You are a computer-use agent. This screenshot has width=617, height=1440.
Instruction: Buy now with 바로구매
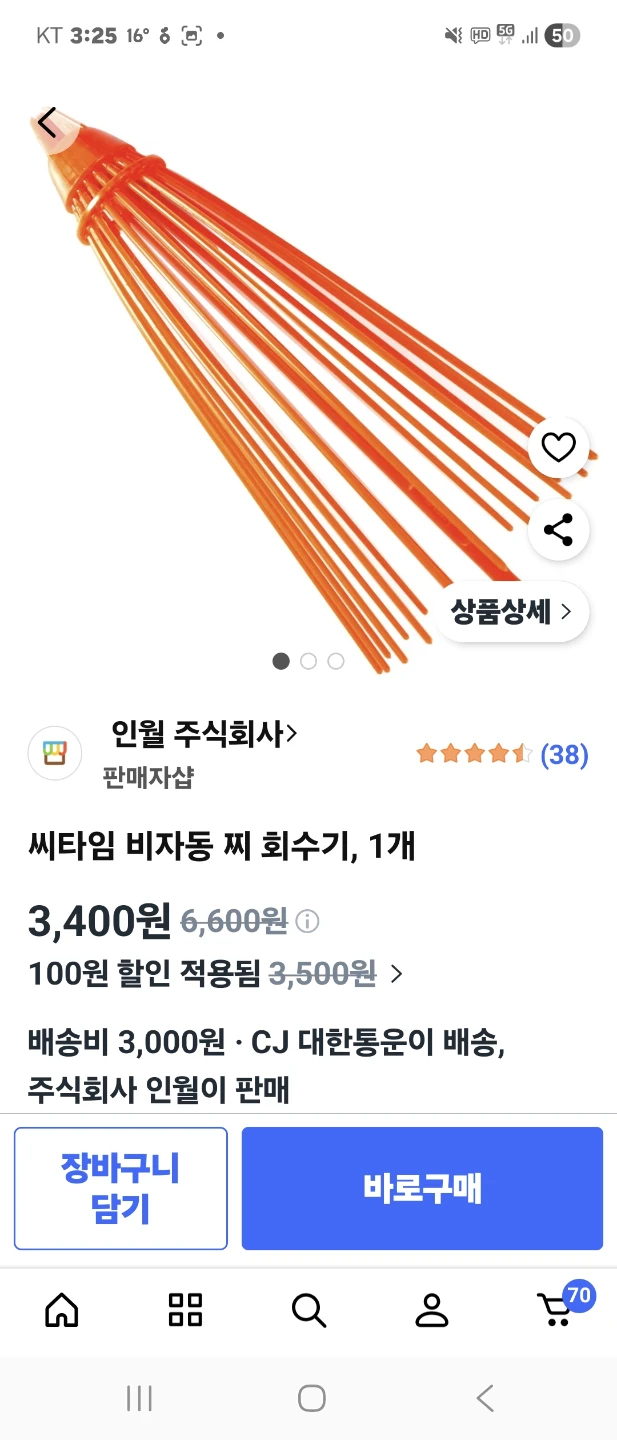tap(422, 1188)
